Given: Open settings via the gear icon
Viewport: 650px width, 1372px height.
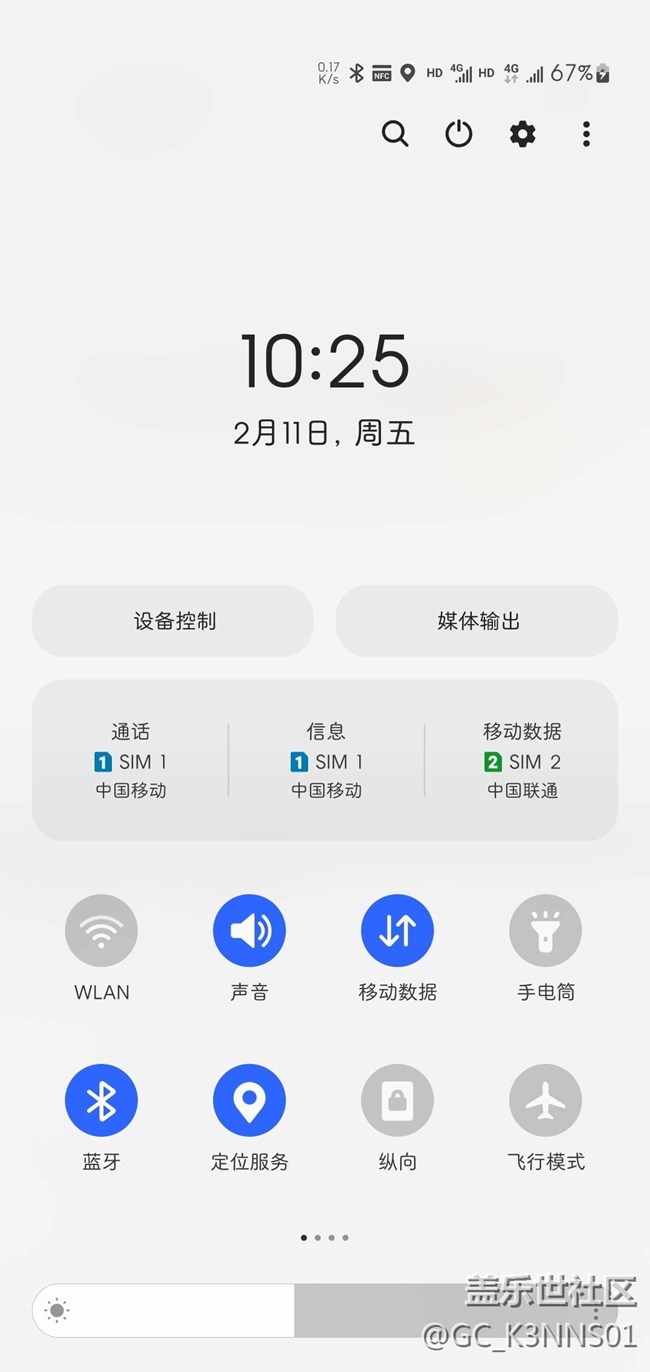Looking at the screenshot, I should coord(522,134).
